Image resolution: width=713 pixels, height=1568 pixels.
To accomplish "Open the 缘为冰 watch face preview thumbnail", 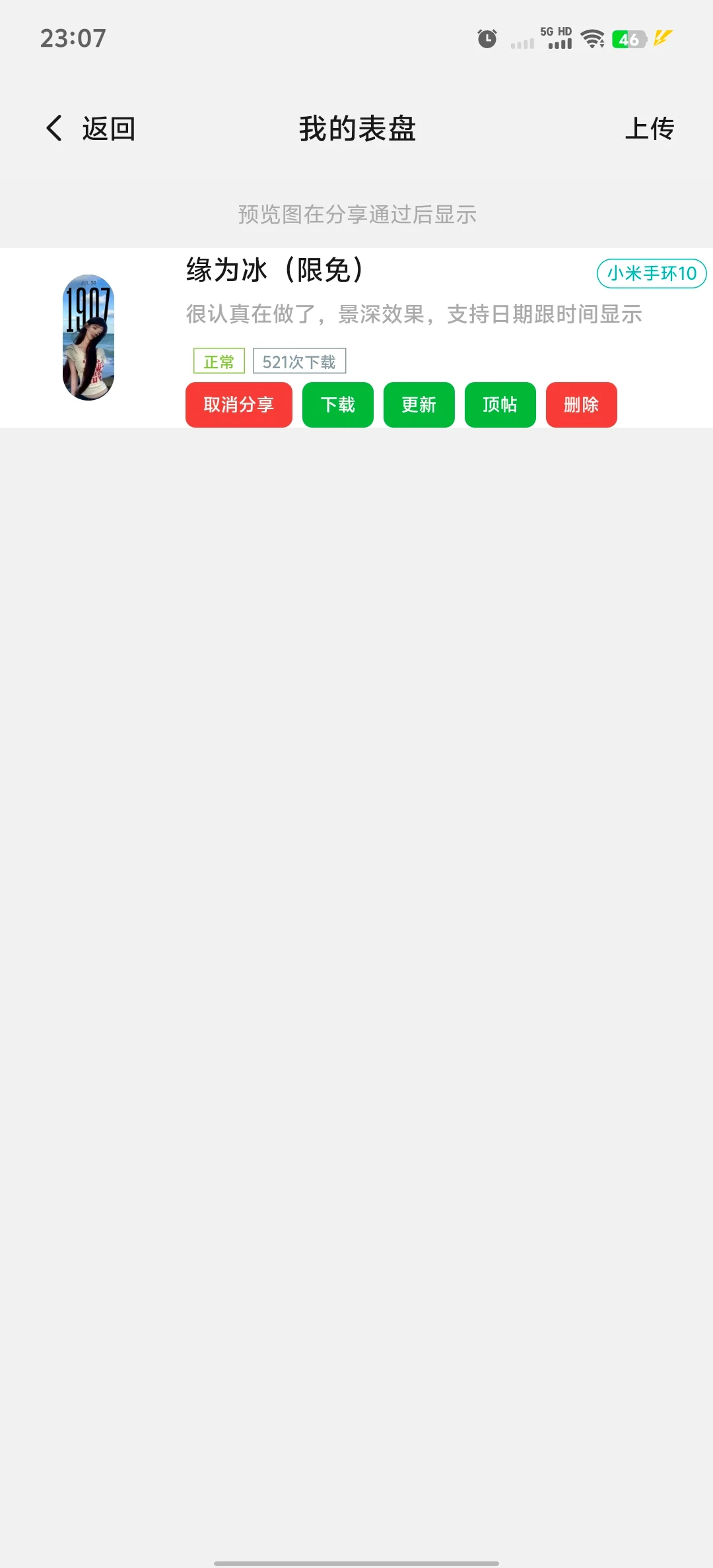I will click(x=88, y=337).
